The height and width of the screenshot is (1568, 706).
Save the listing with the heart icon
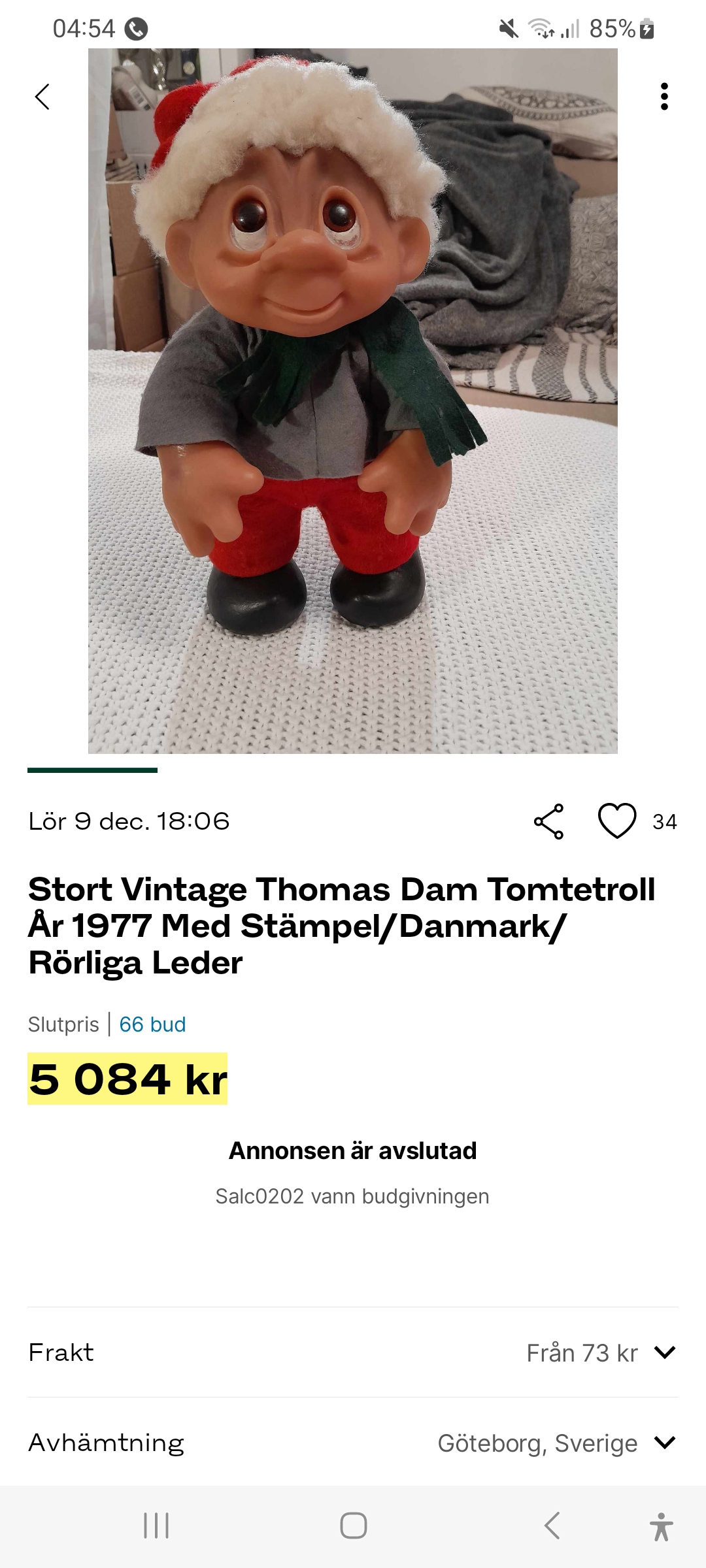617,821
